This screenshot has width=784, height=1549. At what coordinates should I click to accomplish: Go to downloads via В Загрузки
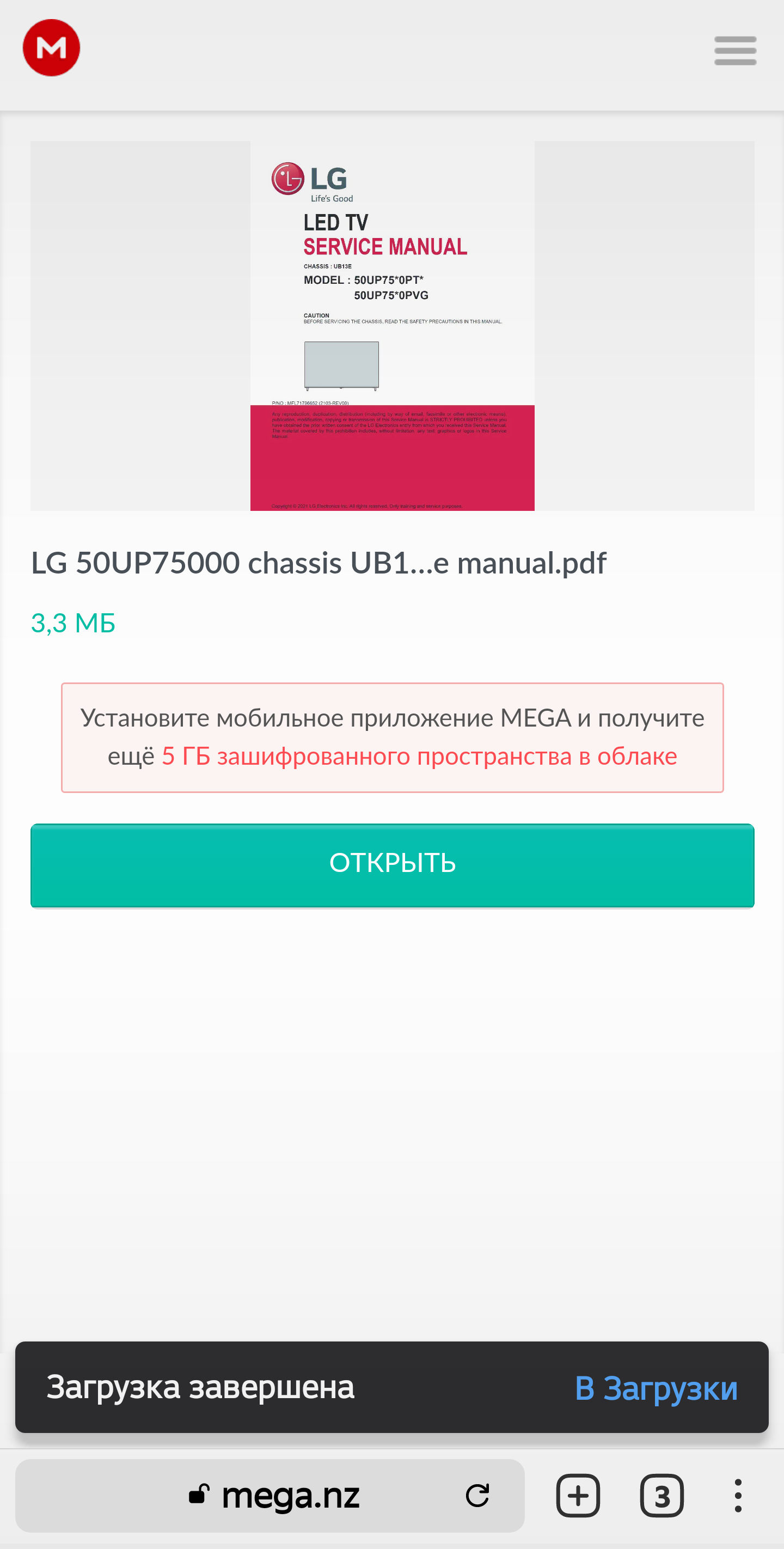coord(656,1388)
